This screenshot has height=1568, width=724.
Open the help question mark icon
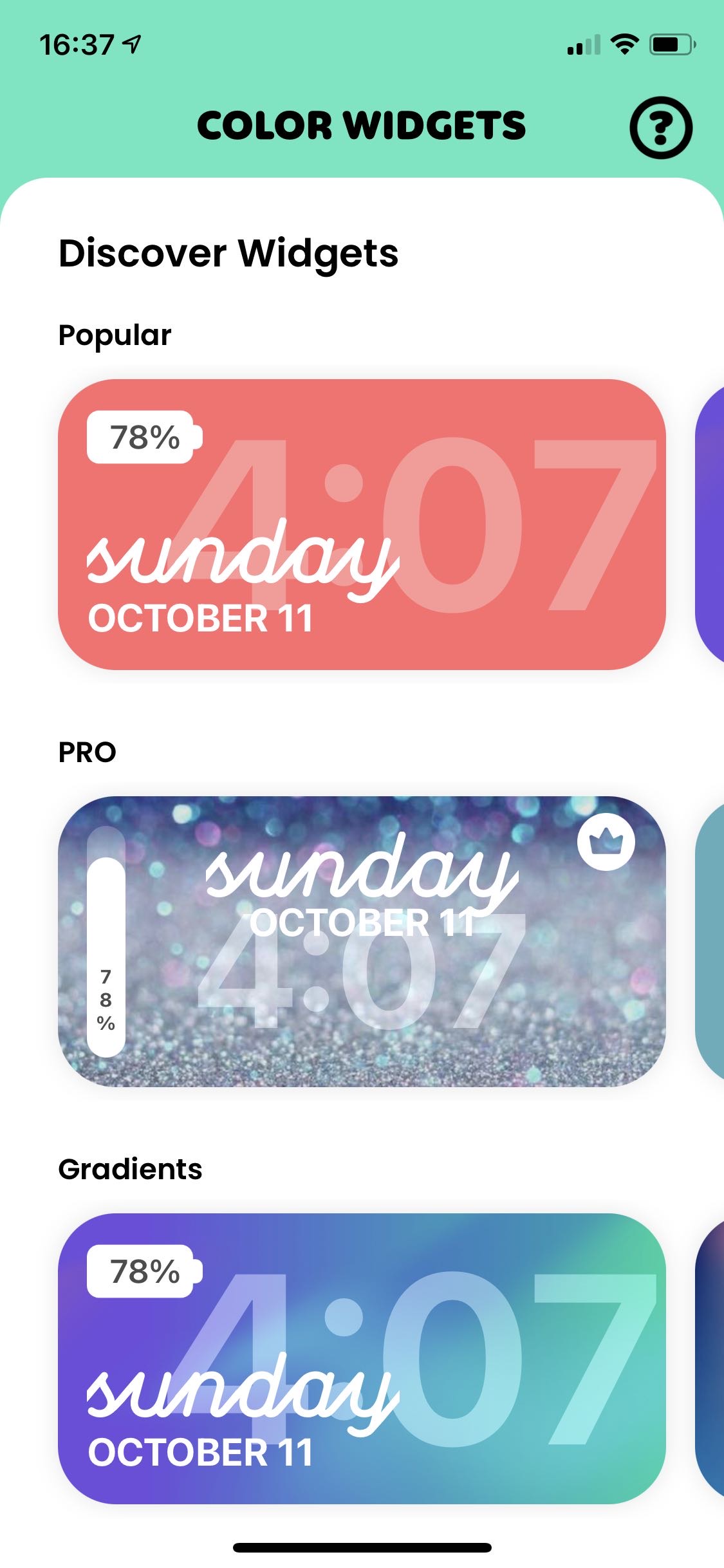(x=660, y=127)
